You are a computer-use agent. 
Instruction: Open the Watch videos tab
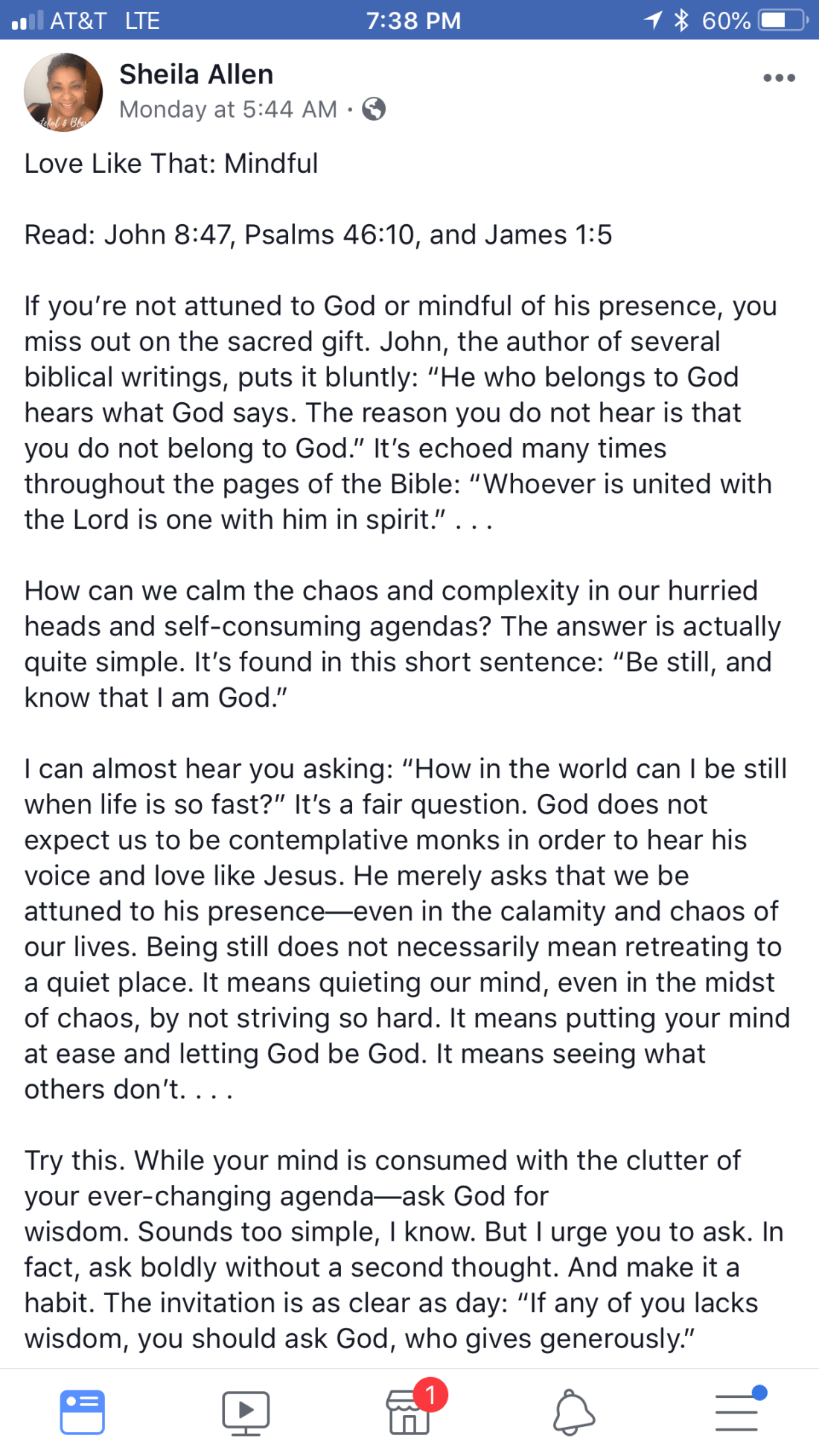point(246,1411)
